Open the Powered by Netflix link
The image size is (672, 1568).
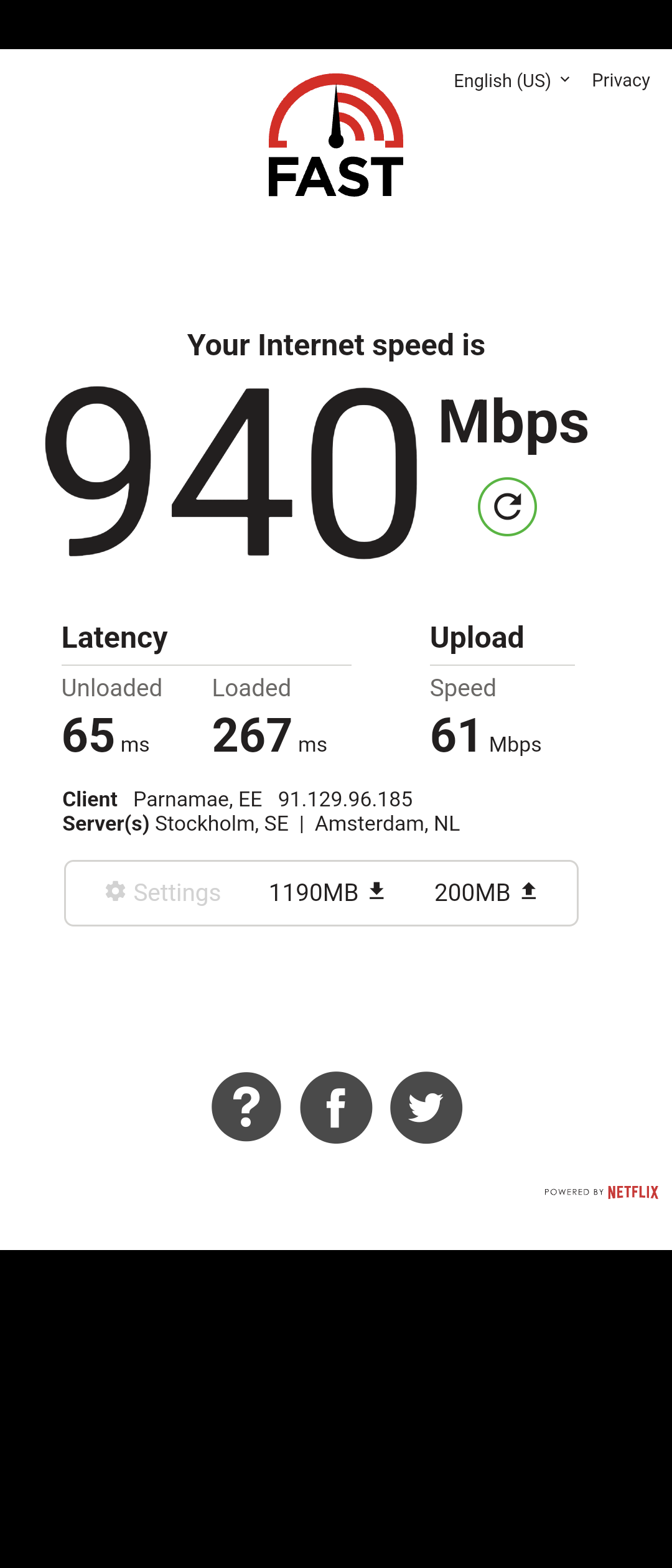click(601, 1192)
